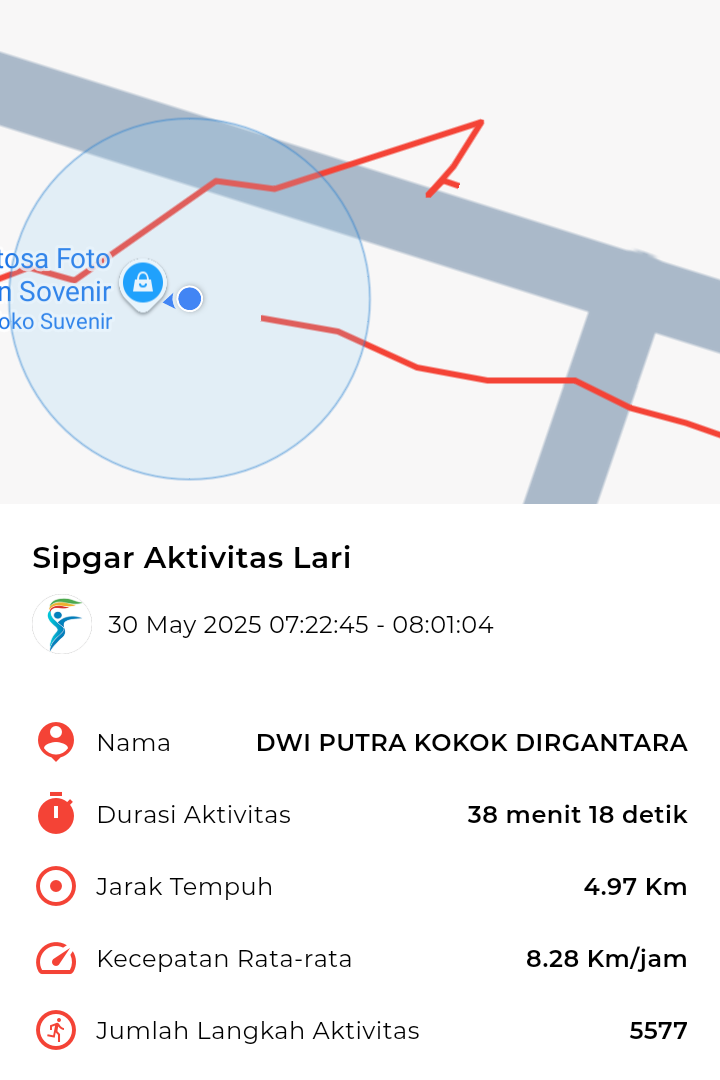This screenshot has height=1080, width=720.
Task: Select the distance value 4.97 Km
Action: (635, 886)
